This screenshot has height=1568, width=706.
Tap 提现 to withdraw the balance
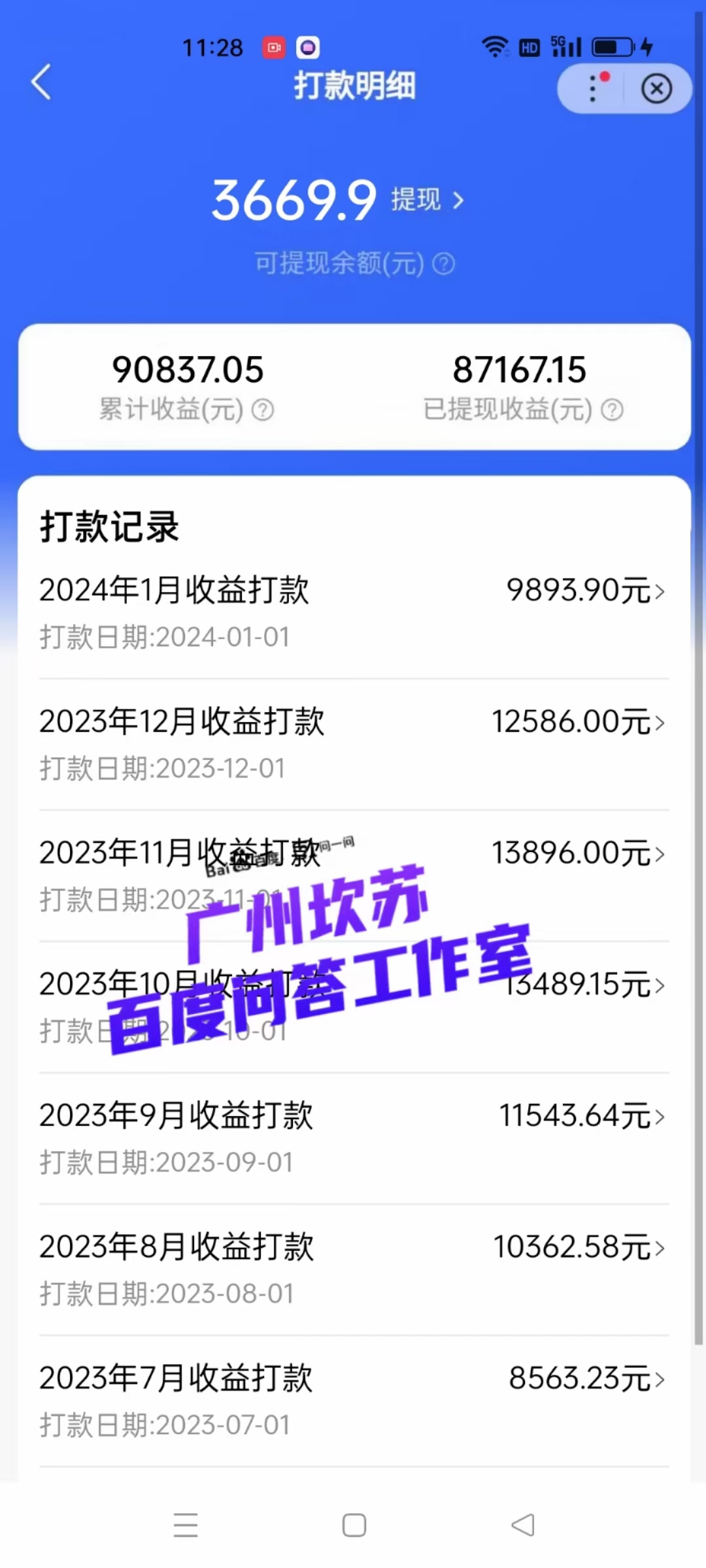click(428, 200)
